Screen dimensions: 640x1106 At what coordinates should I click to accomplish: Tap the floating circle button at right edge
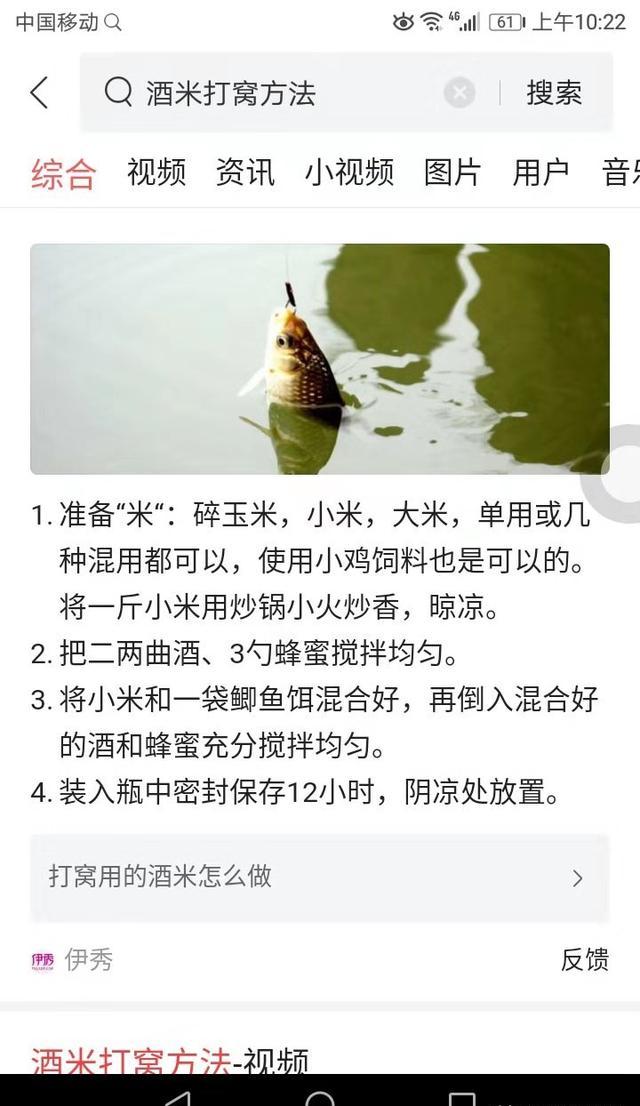click(x=615, y=473)
